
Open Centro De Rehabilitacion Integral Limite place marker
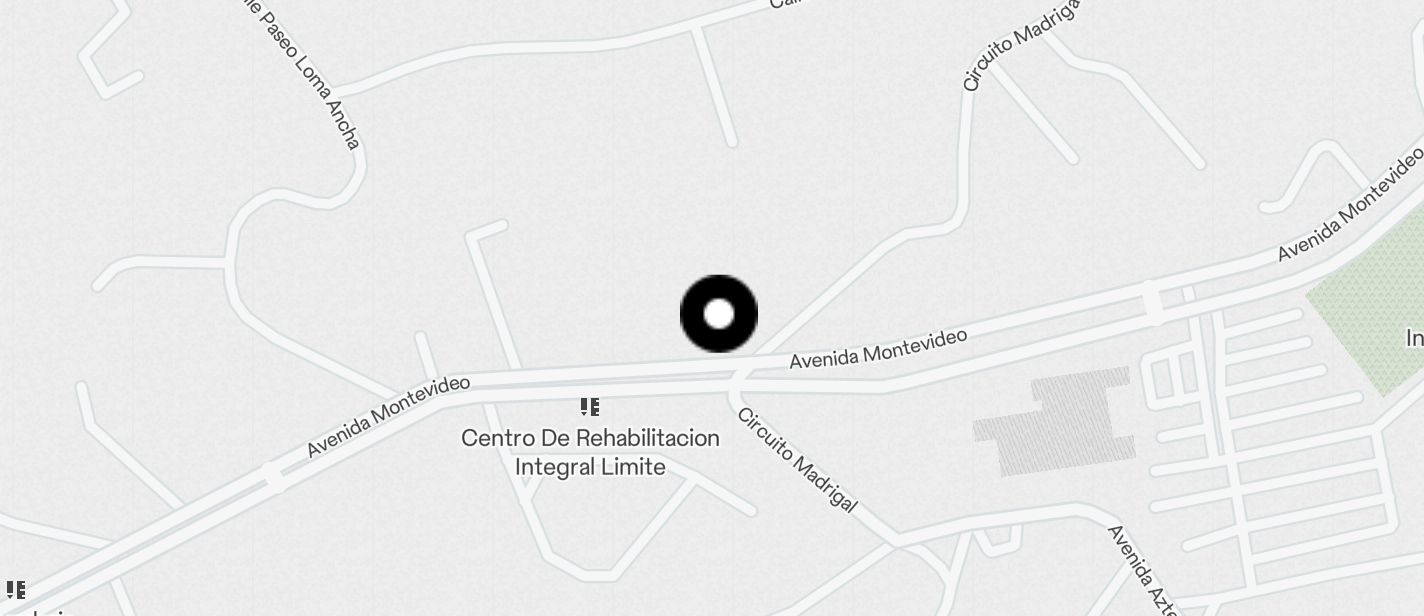[x=590, y=407]
